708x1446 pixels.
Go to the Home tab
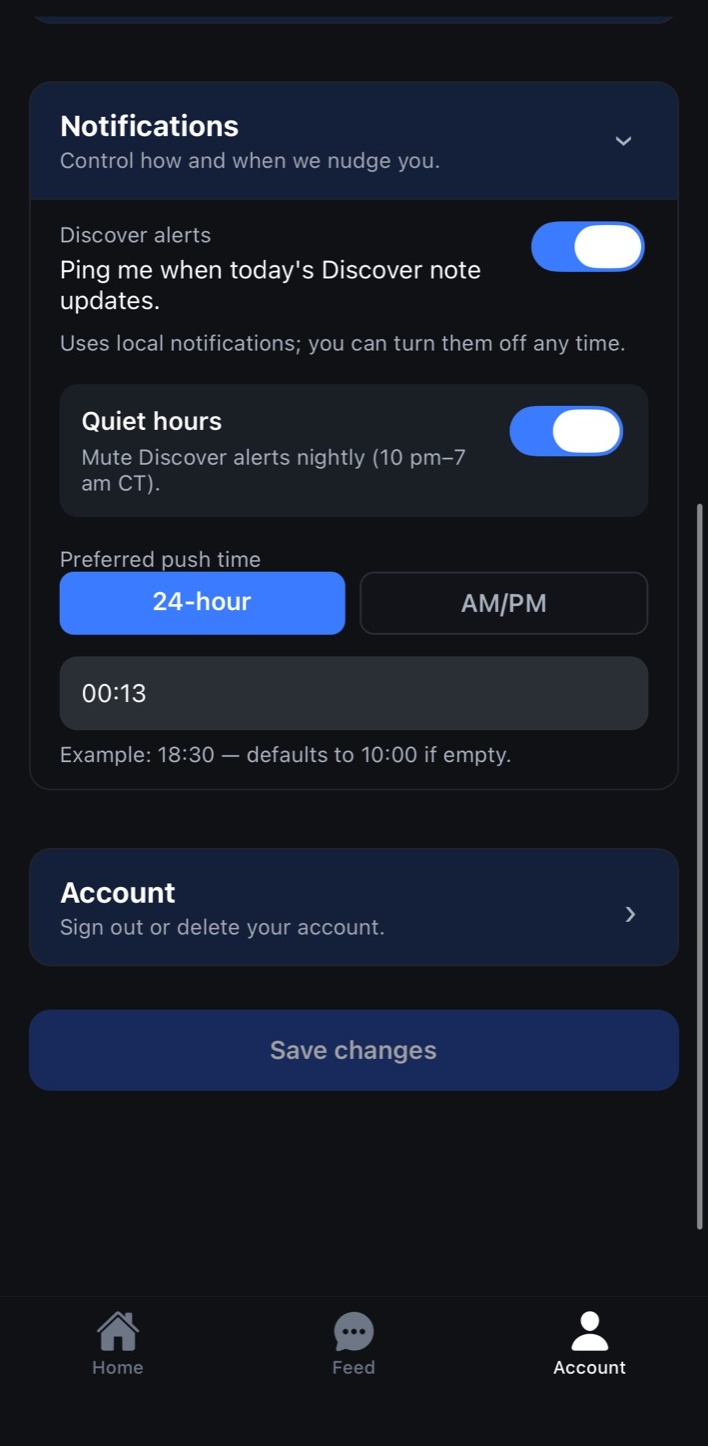click(x=118, y=1343)
